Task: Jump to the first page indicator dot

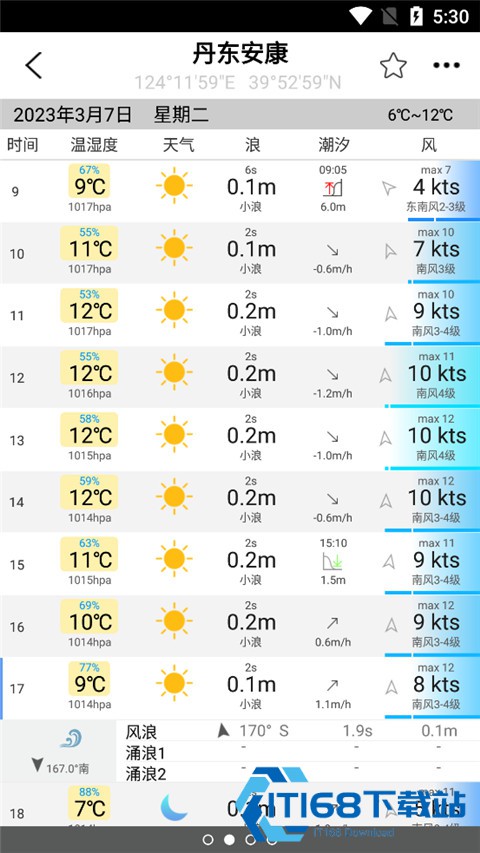Action: point(208,840)
